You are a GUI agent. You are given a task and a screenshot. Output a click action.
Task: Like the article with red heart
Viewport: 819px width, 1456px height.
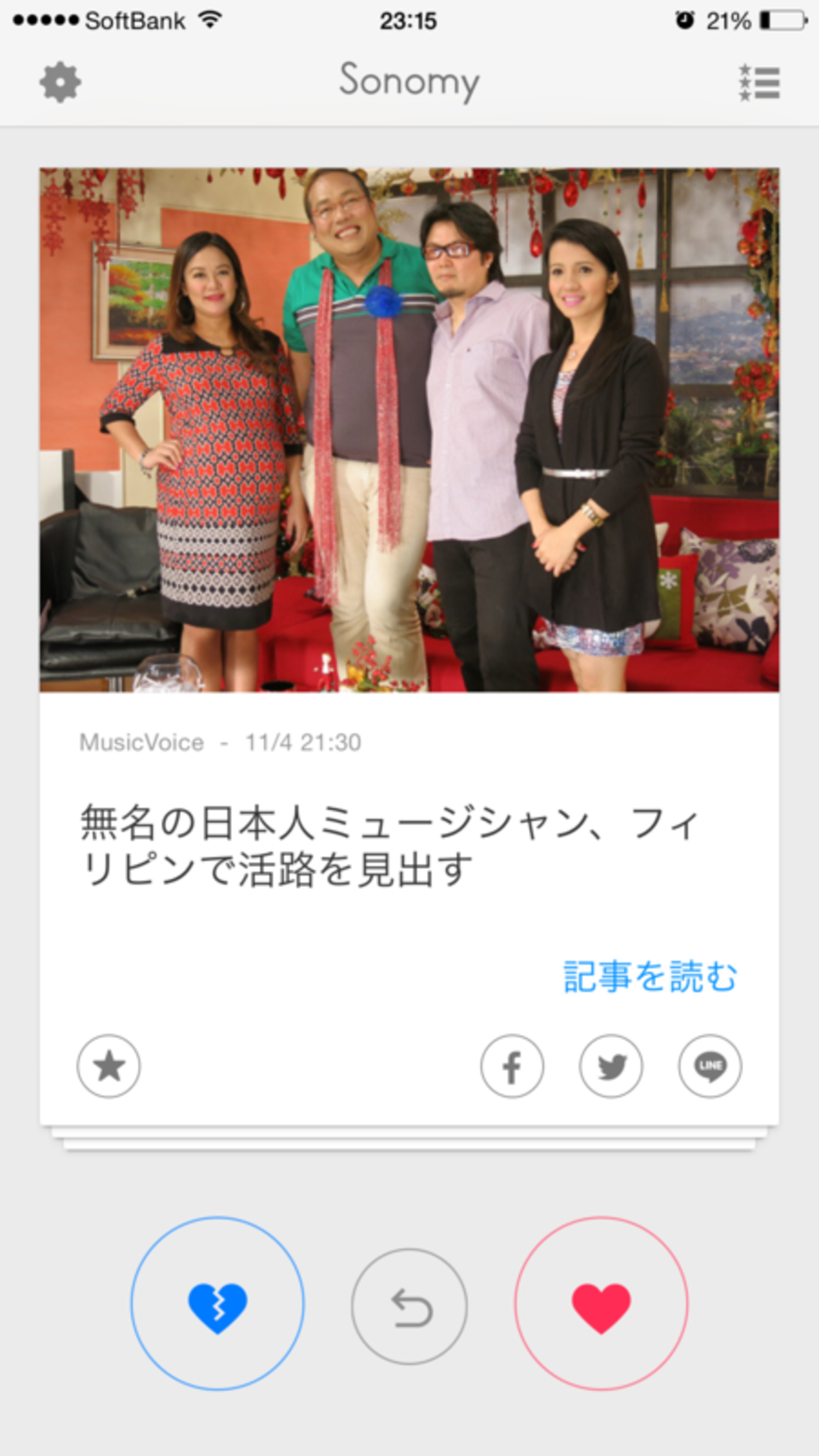tap(601, 1303)
